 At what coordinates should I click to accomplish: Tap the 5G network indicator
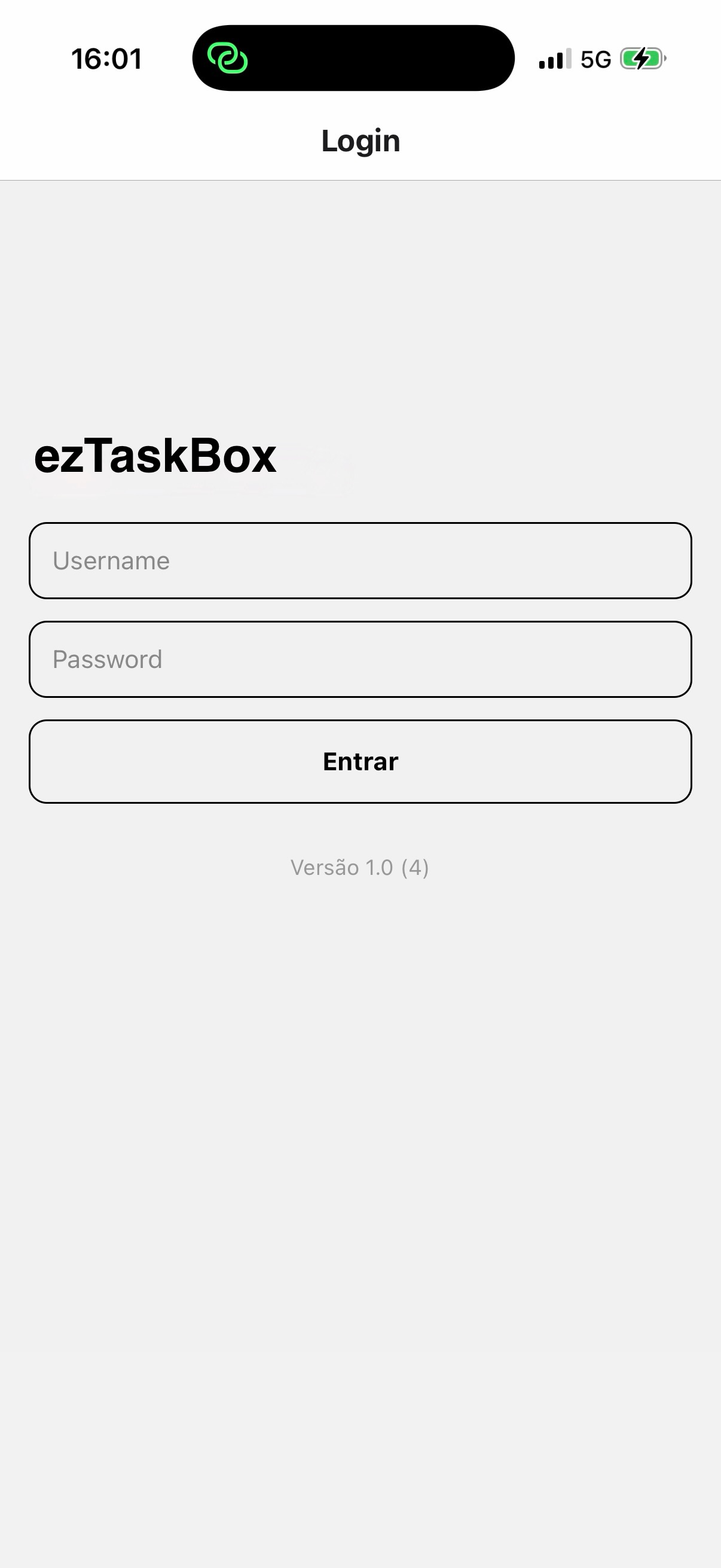[595, 59]
